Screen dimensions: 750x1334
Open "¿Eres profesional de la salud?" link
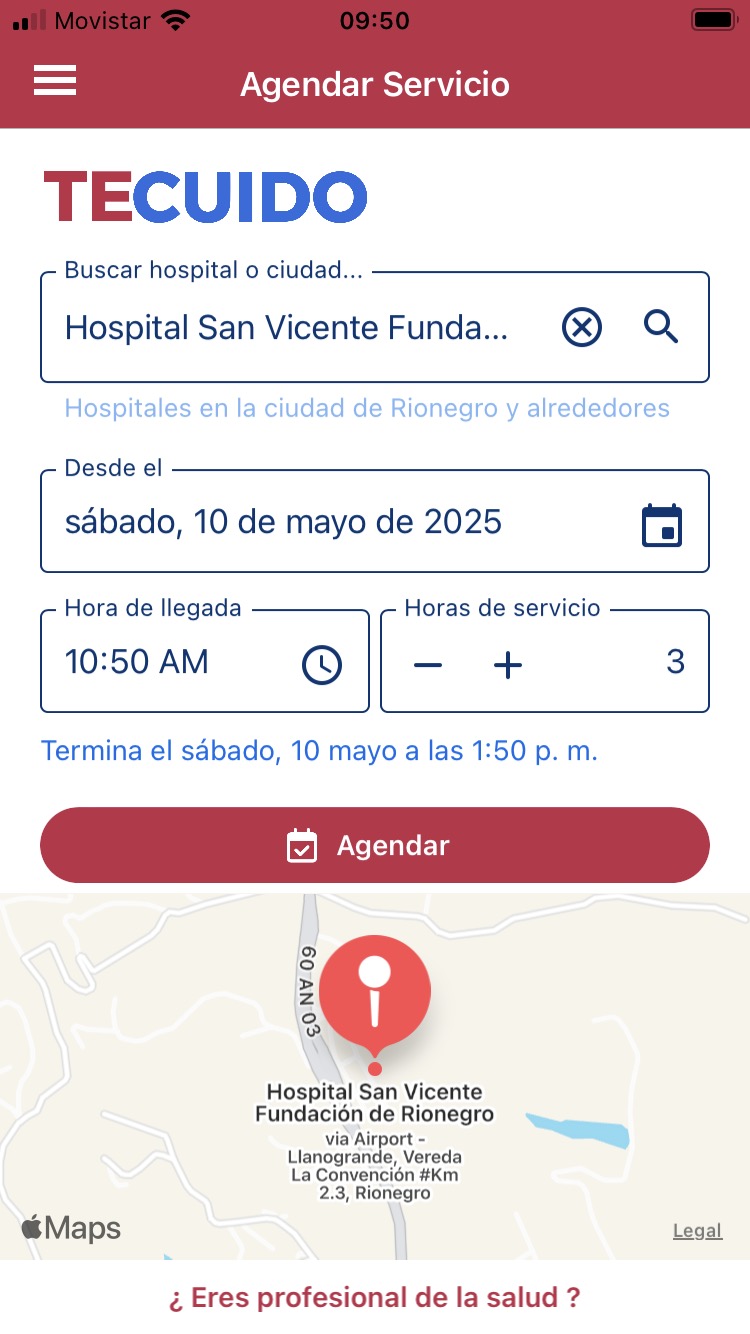pos(375,1298)
